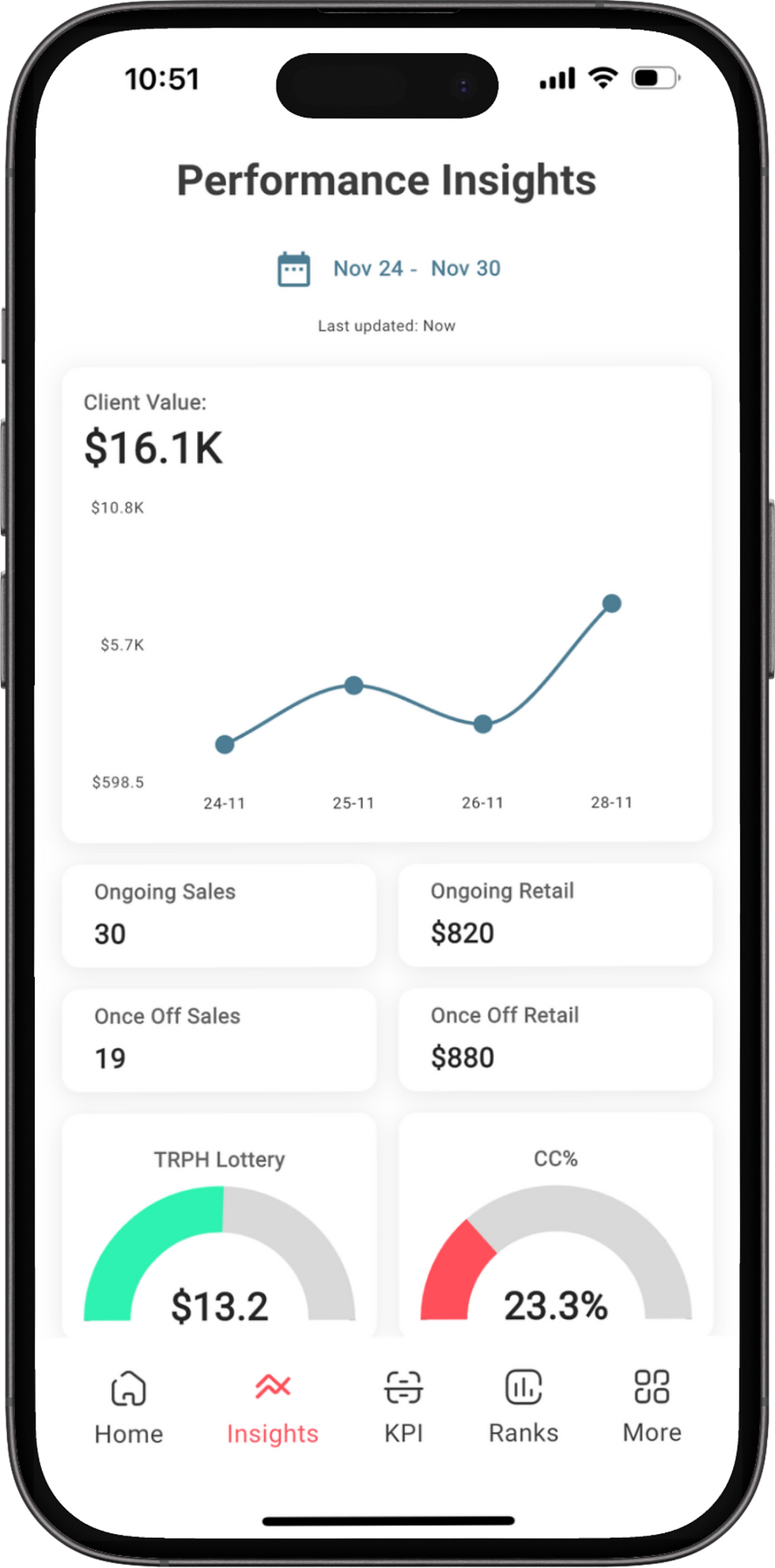Open the Ranks tab
This screenshot has width=775, height=1568.
[523, 1407]
